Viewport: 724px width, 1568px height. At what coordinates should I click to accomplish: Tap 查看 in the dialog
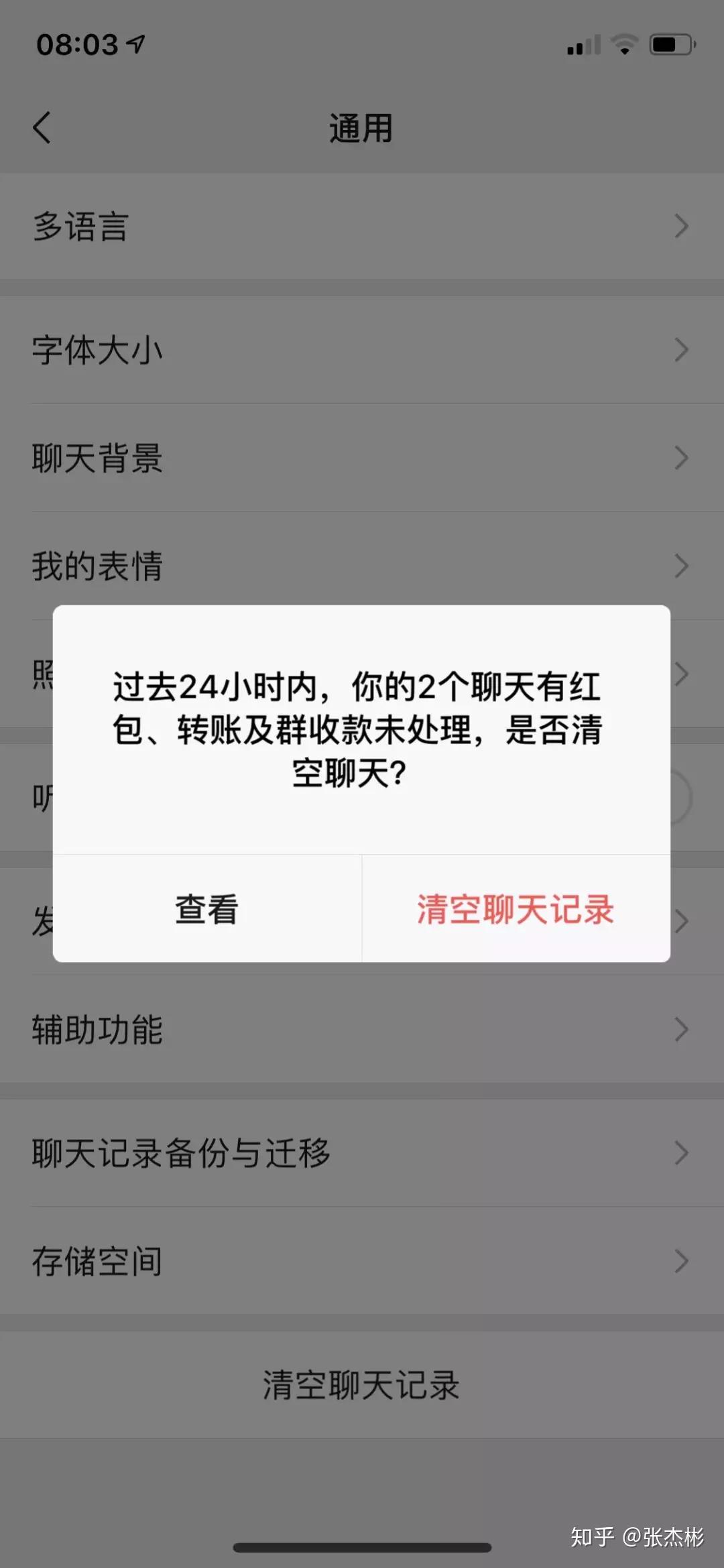coord(208,908)
